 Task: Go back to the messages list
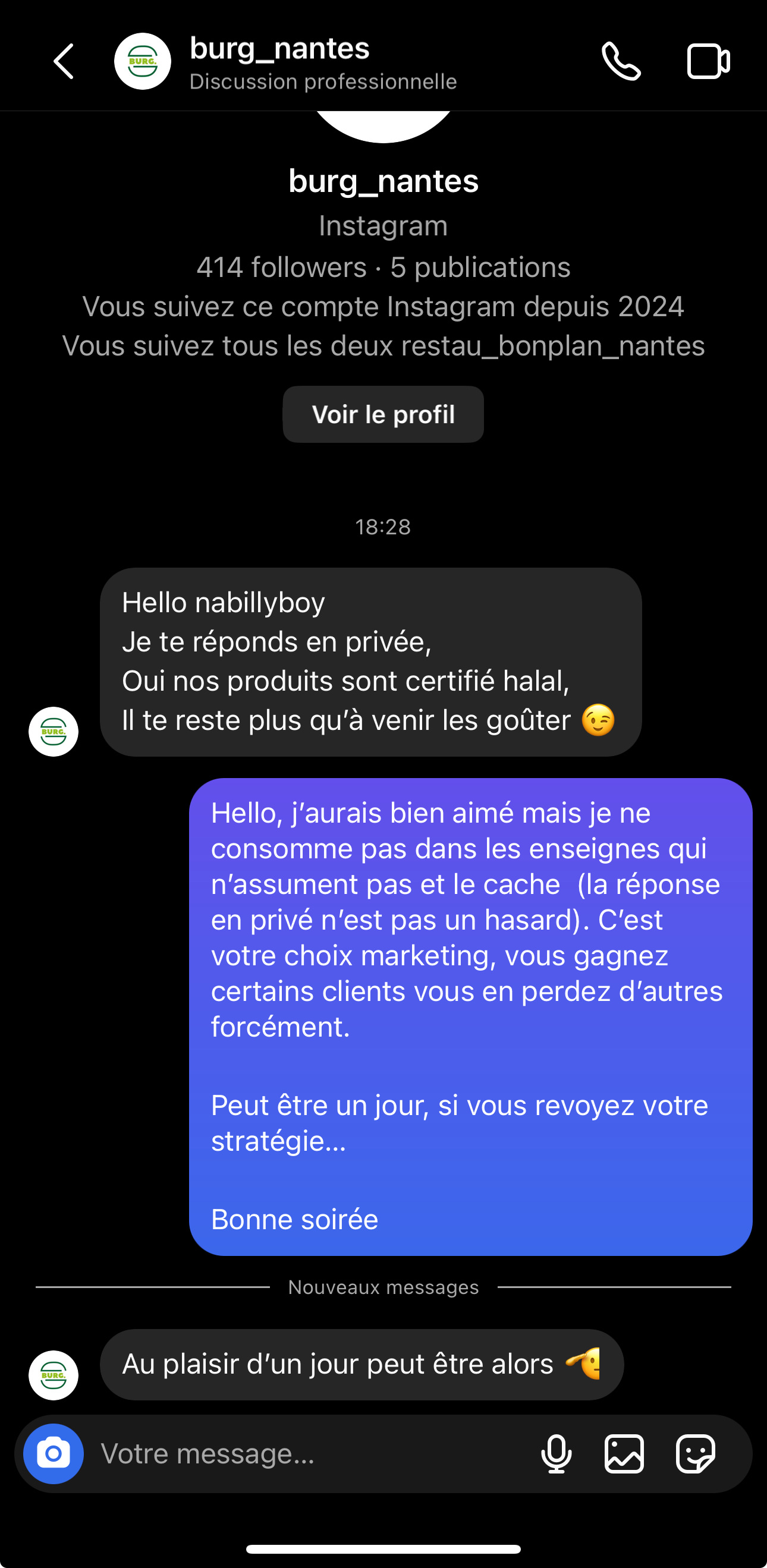pos(64,61)
